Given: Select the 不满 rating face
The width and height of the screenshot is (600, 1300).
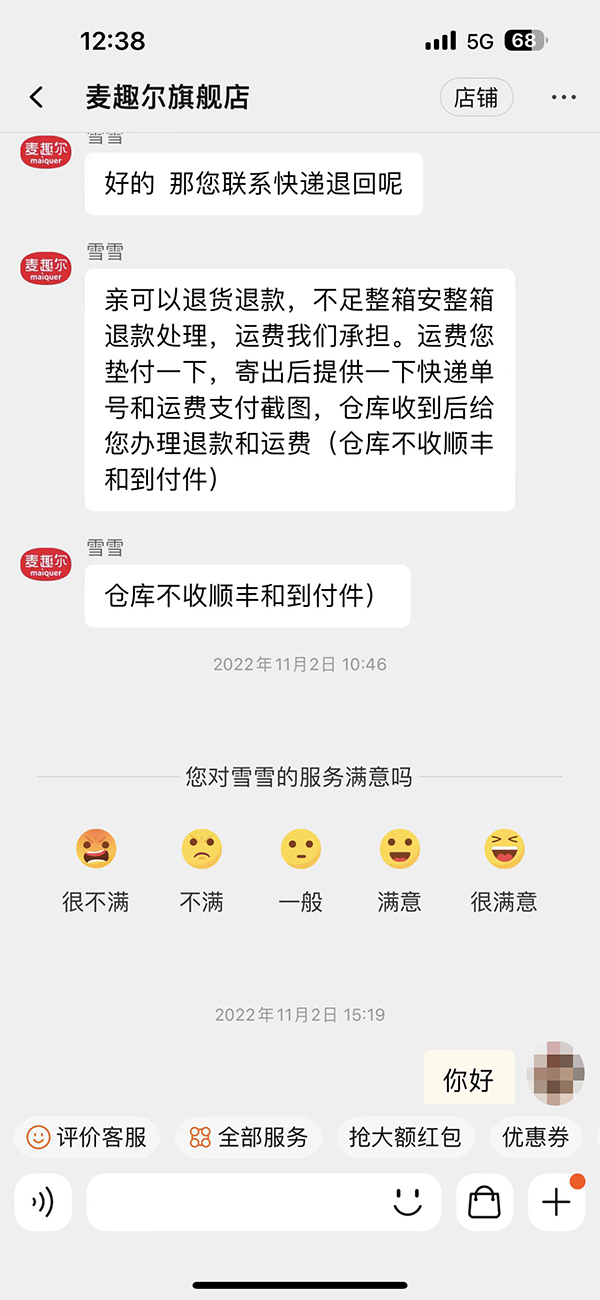Looking at the screenshot, I should pos(200,851).
